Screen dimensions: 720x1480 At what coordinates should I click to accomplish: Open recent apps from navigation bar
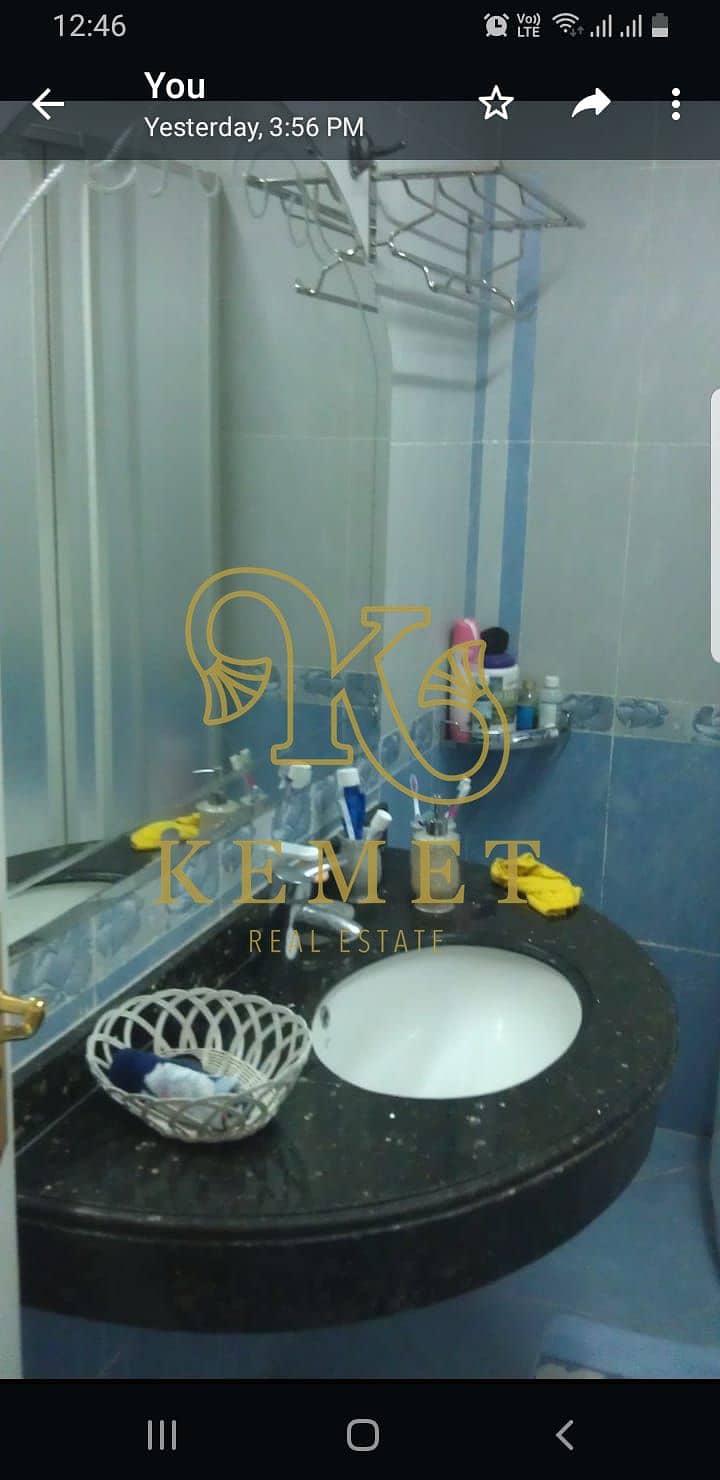point(162,1435)
